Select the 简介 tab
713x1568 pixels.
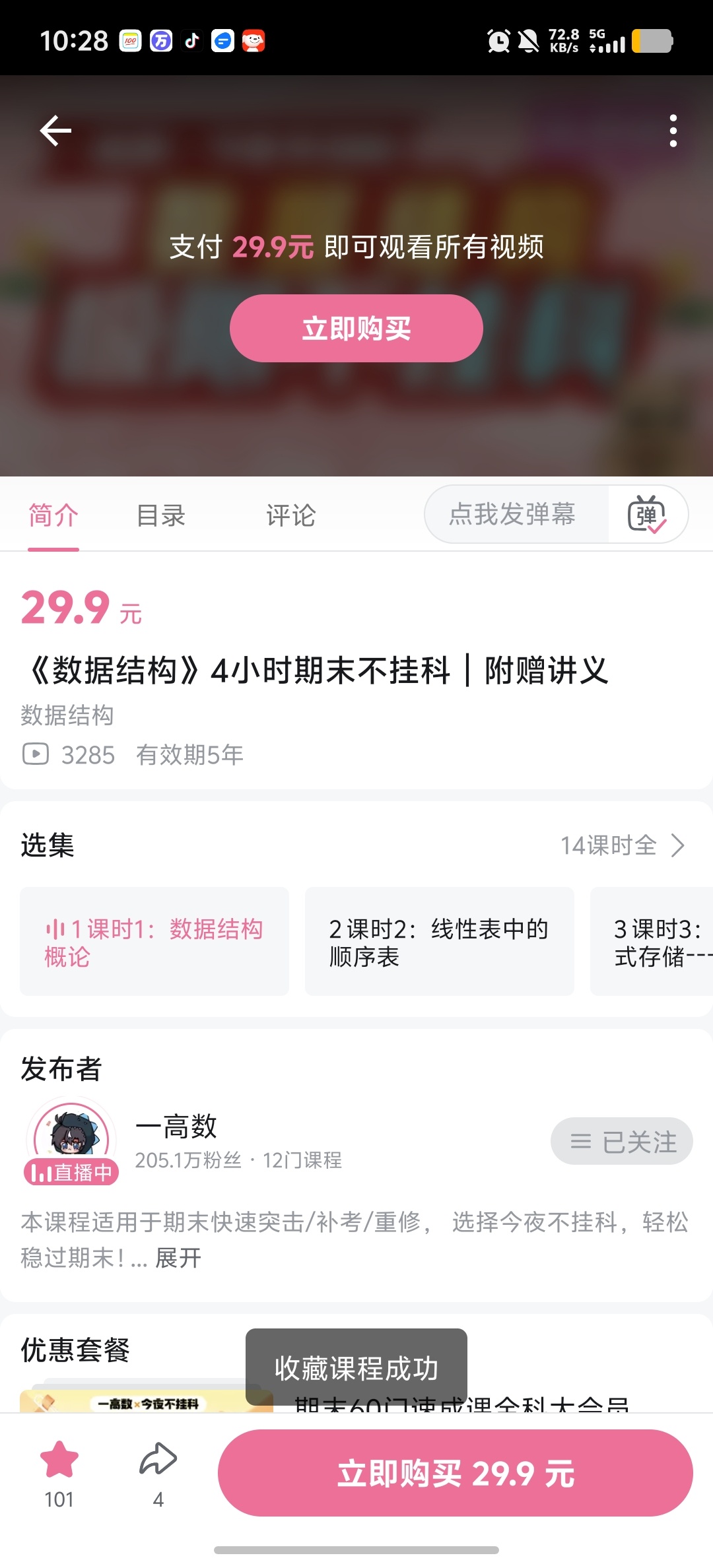[x=53, y=515]
